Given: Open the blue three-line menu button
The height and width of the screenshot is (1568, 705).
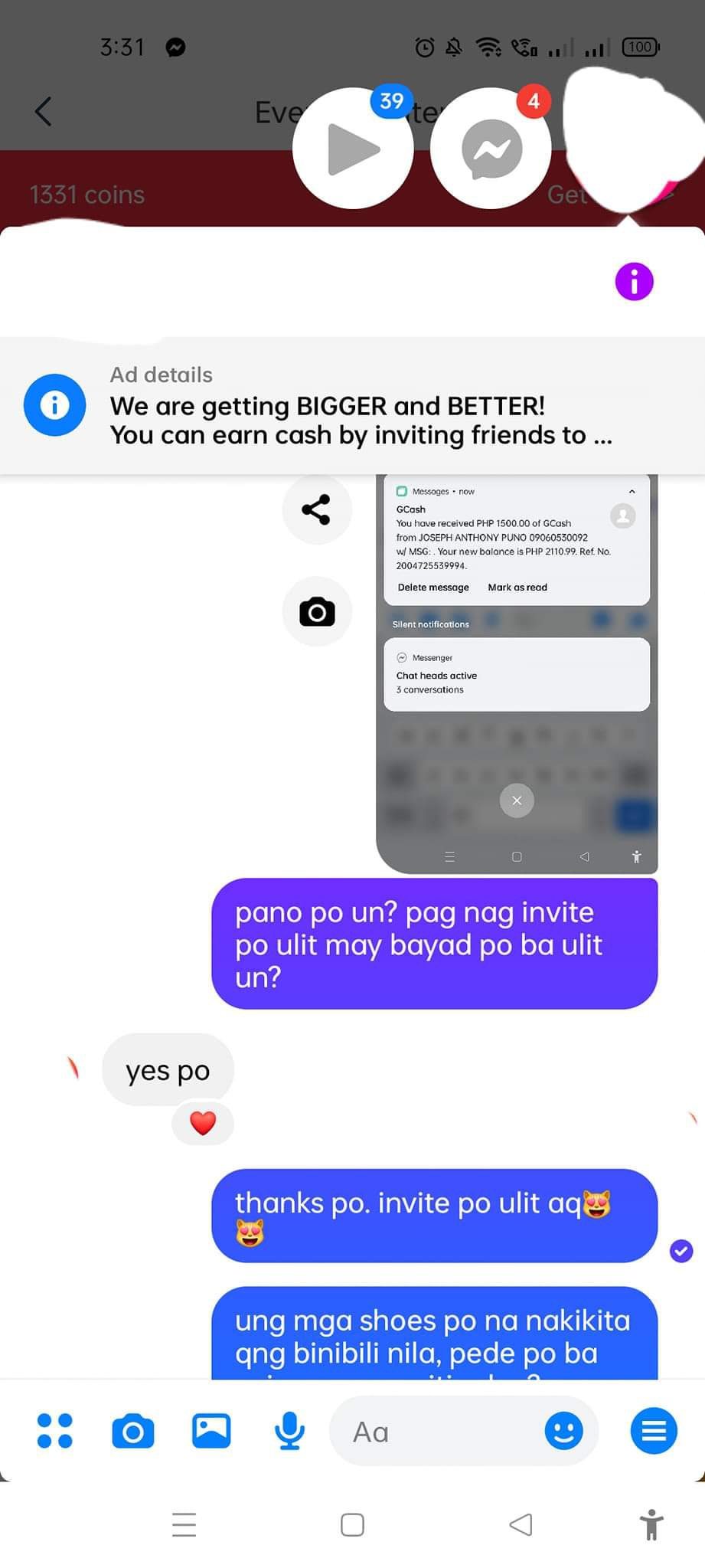Looking at the screenshot, I should coord(654,1431).
